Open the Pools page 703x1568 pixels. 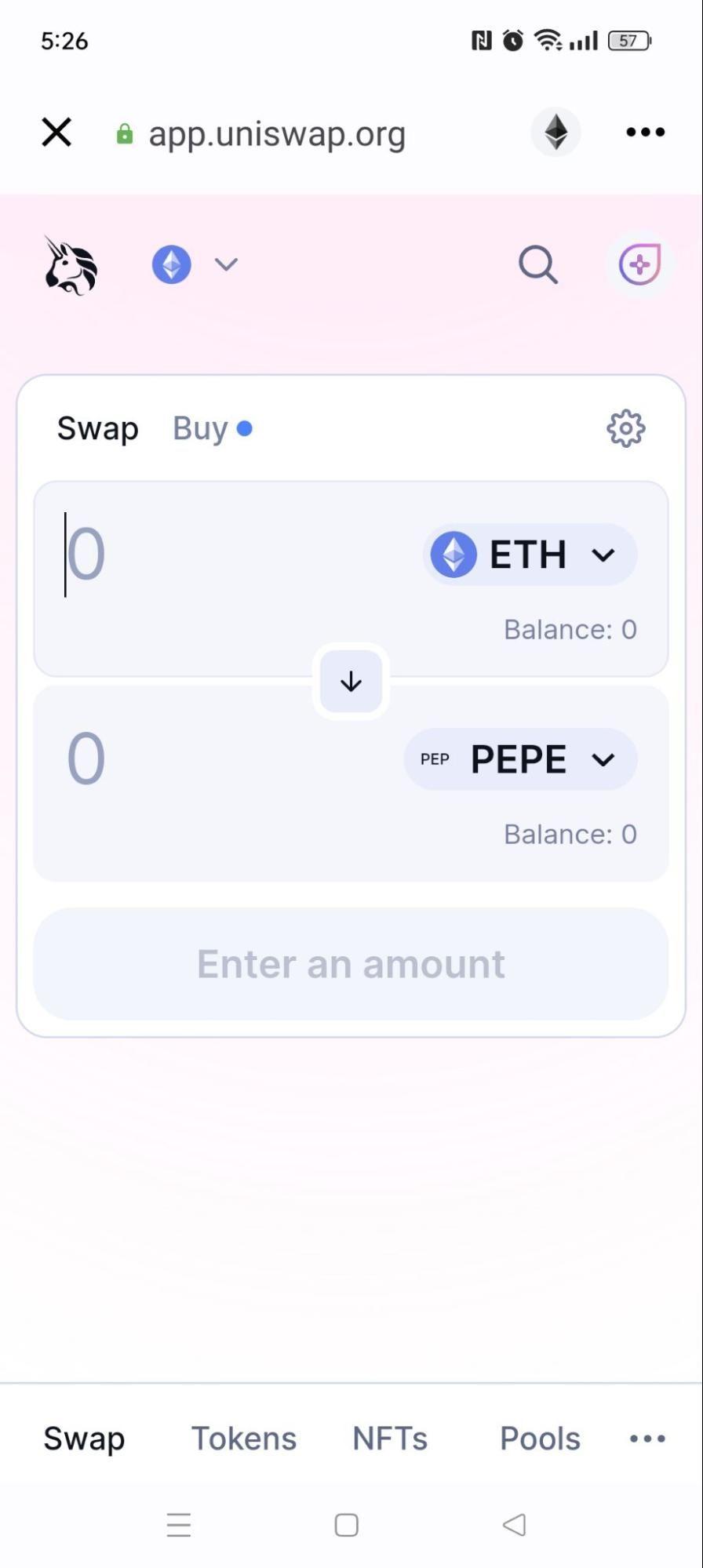point(539,1439)
